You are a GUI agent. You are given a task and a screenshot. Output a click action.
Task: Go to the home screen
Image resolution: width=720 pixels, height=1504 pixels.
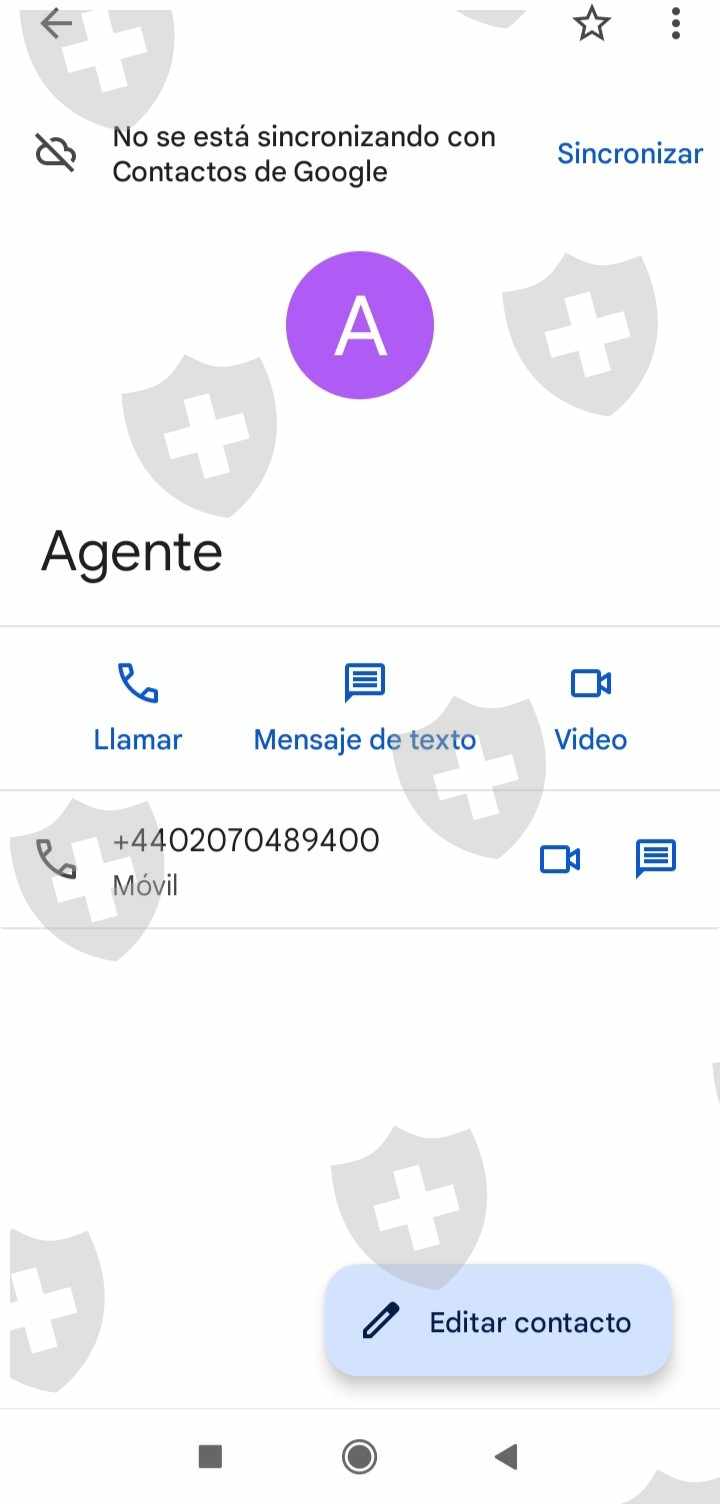pyautogui.click(x=360, y=1456)
